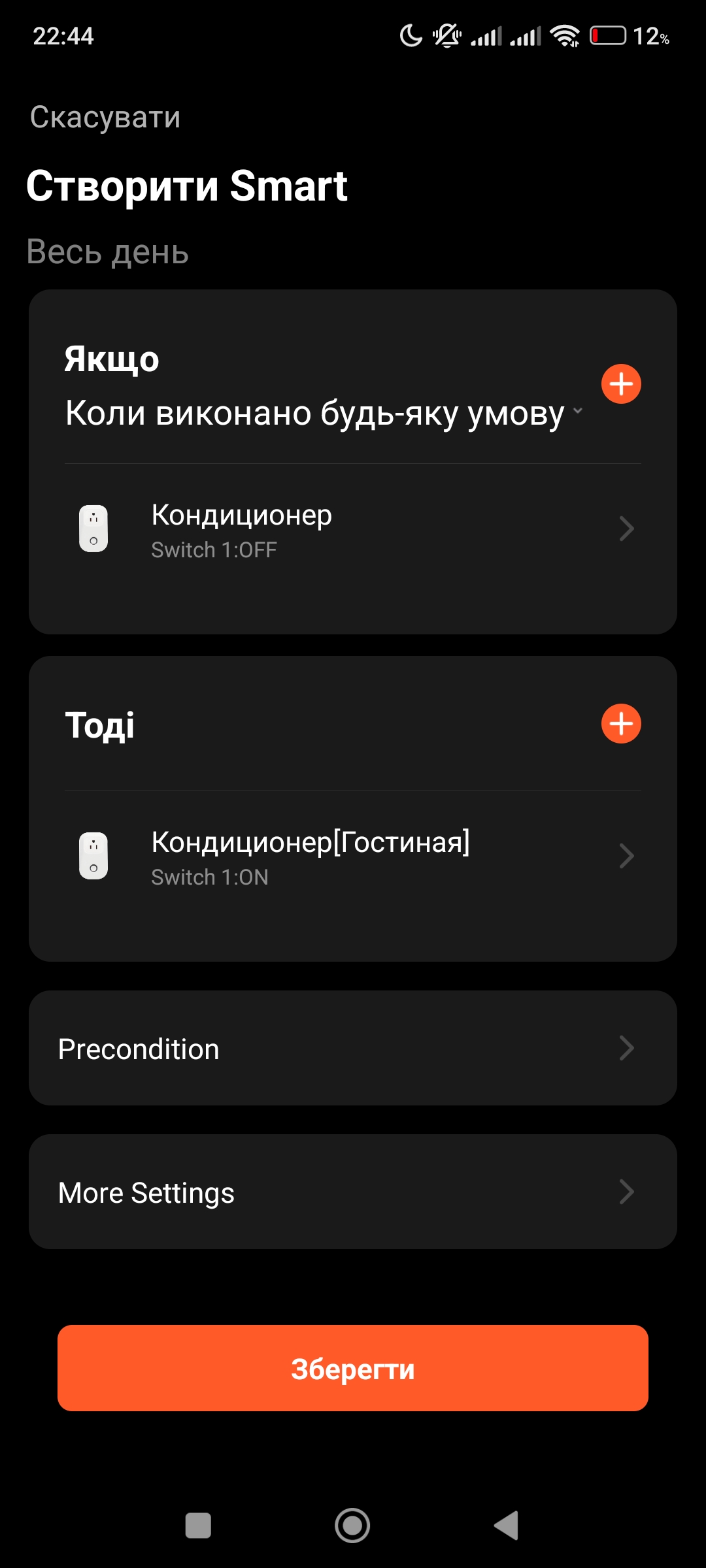Open More Settings
706x1568 pixels.
click(x=353, y=1192)
